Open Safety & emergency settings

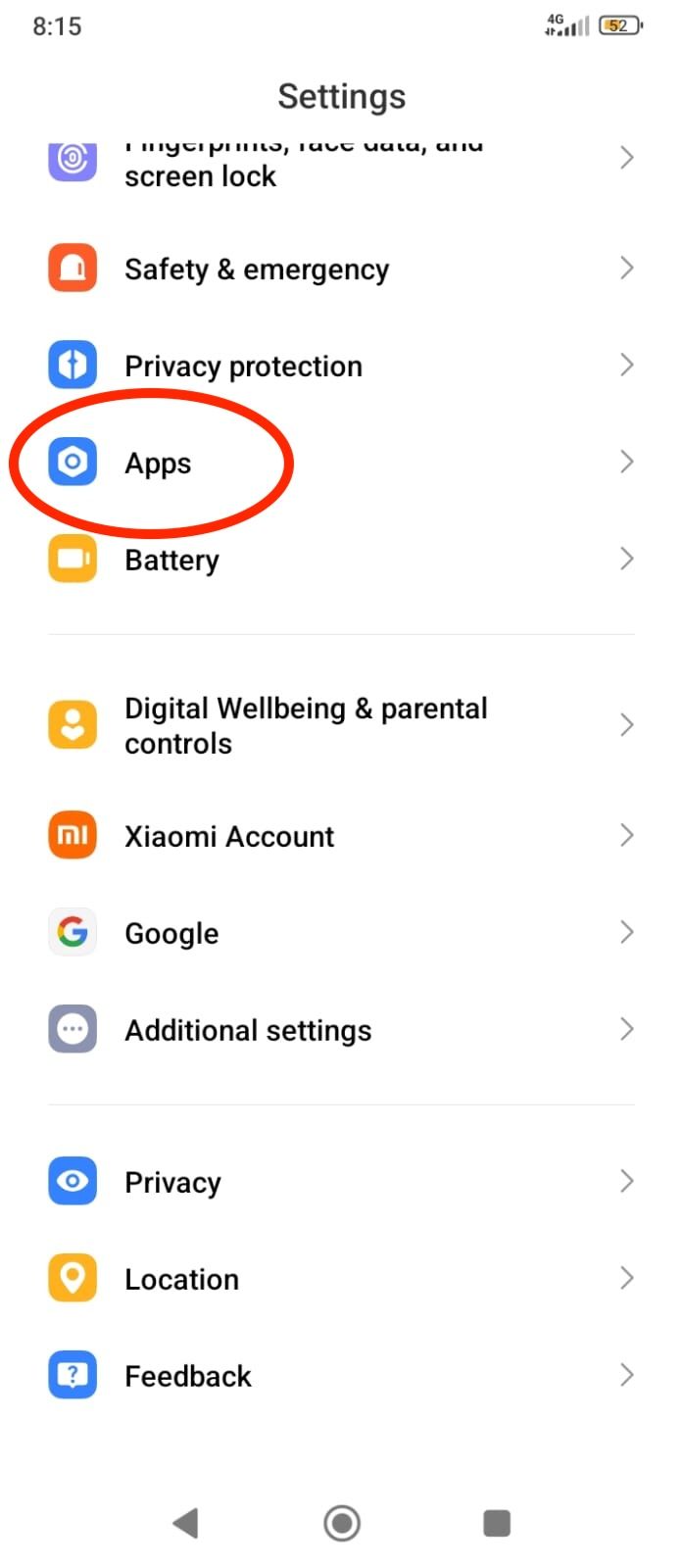257,269
